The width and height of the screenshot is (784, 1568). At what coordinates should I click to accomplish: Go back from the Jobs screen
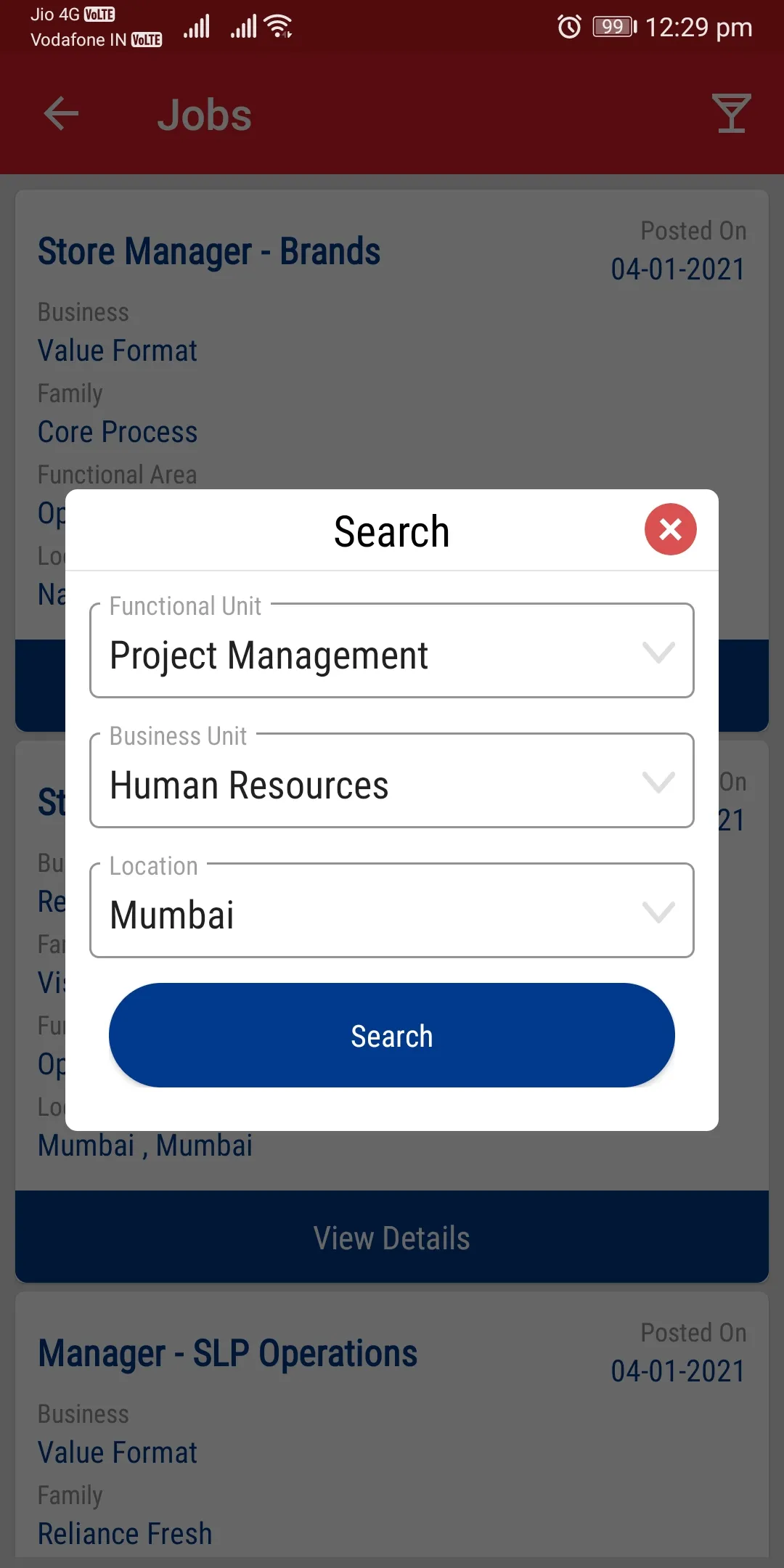(x=61, y=114)
